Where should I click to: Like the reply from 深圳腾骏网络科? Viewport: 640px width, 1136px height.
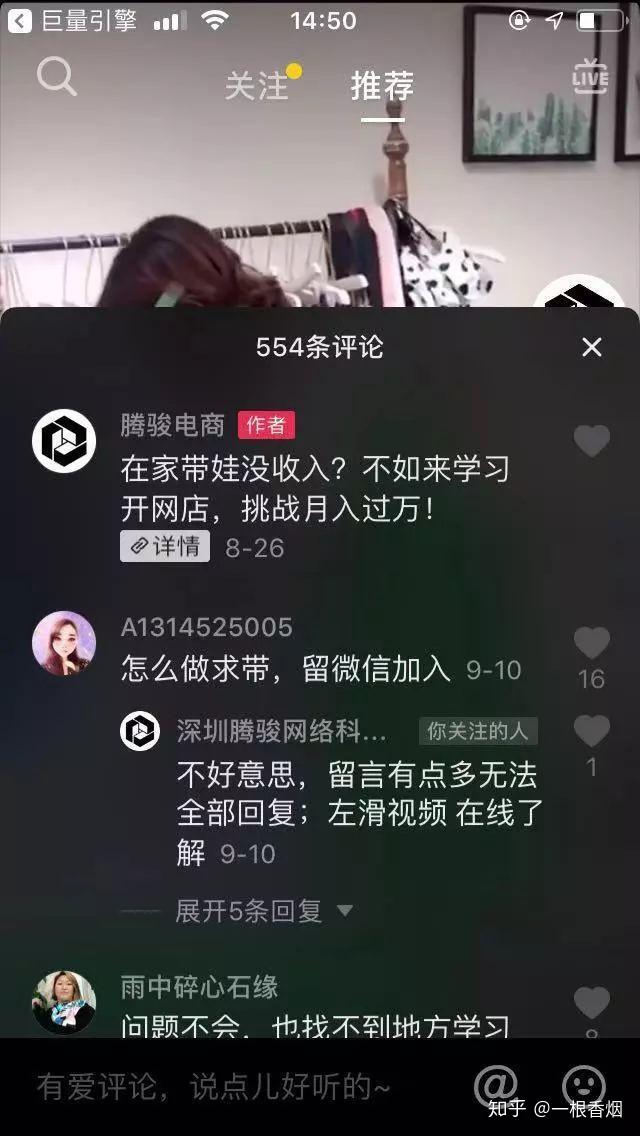pos(592,731)
